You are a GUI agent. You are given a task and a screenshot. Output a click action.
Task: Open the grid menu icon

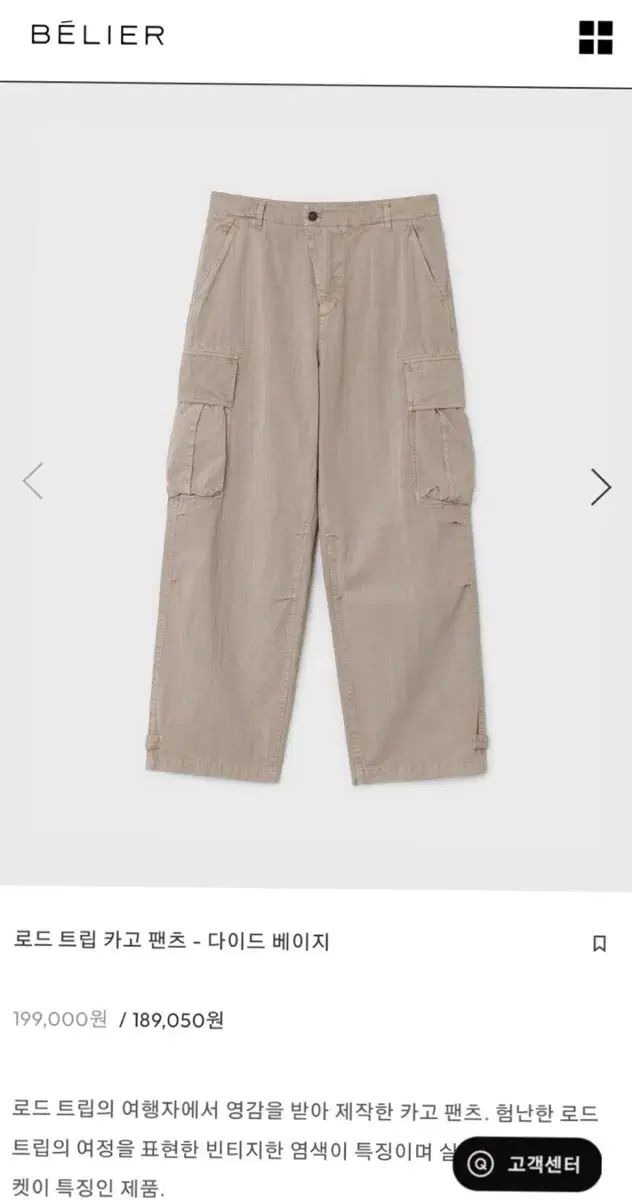[x=595, y=37]
